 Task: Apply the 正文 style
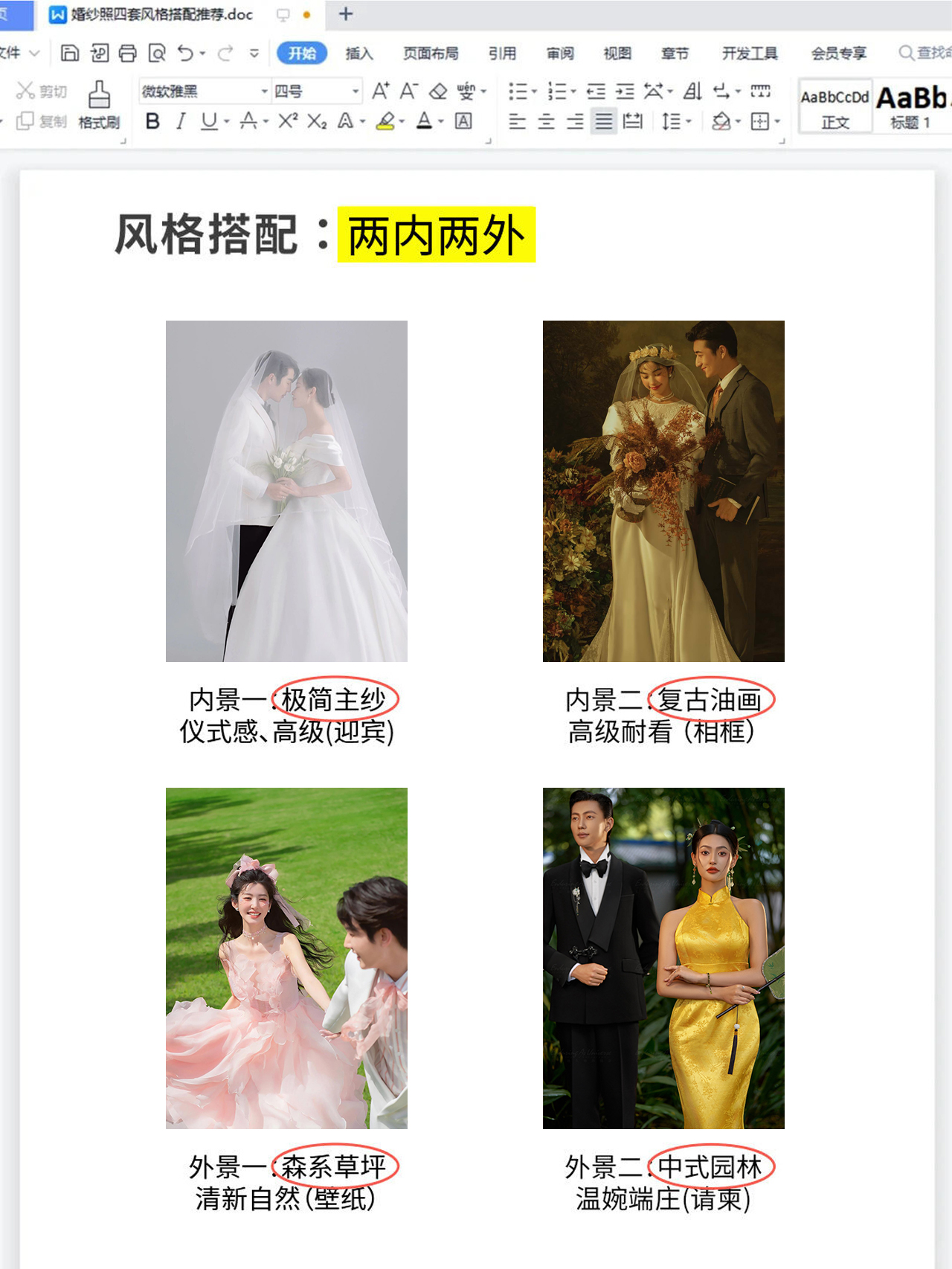tap(835, 106)
